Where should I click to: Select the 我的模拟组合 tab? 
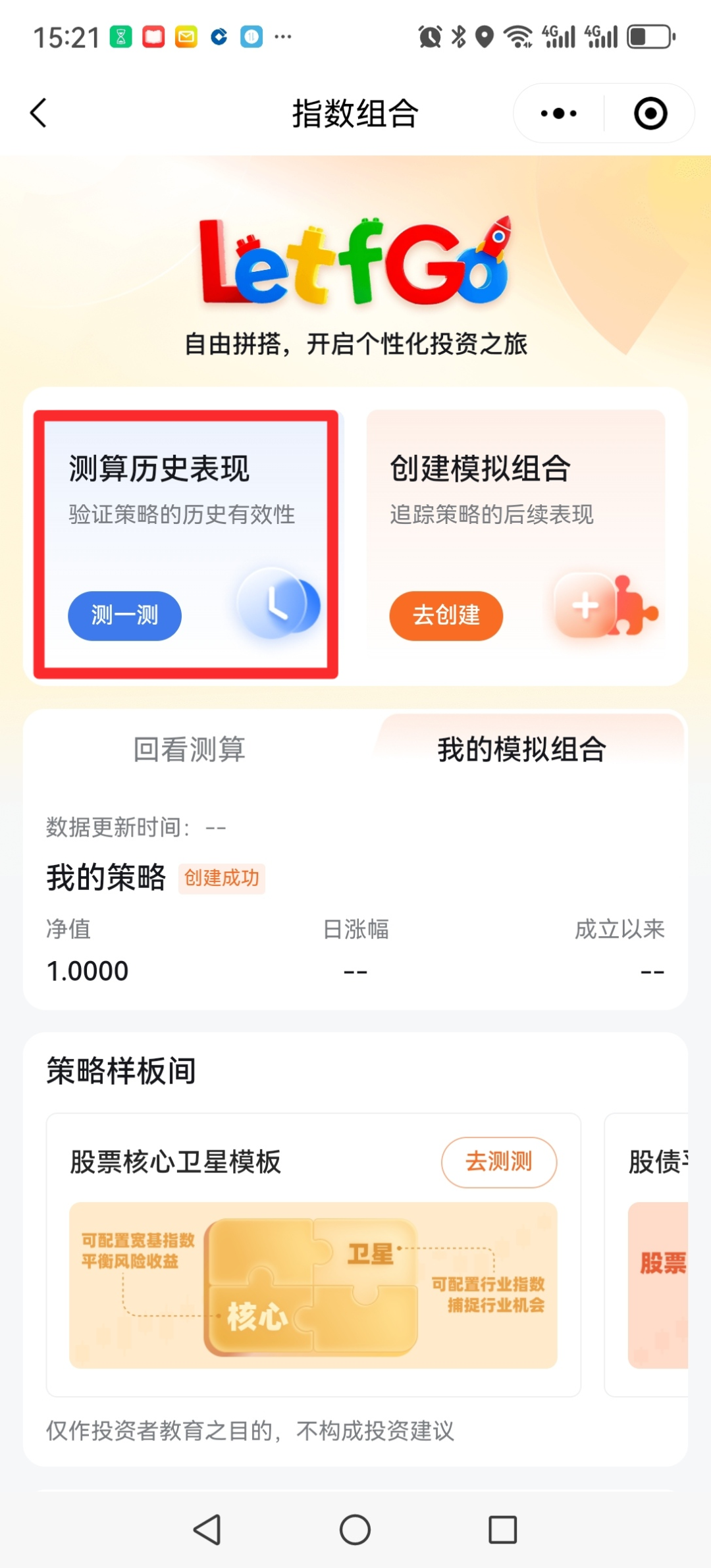tap(521, 749)
